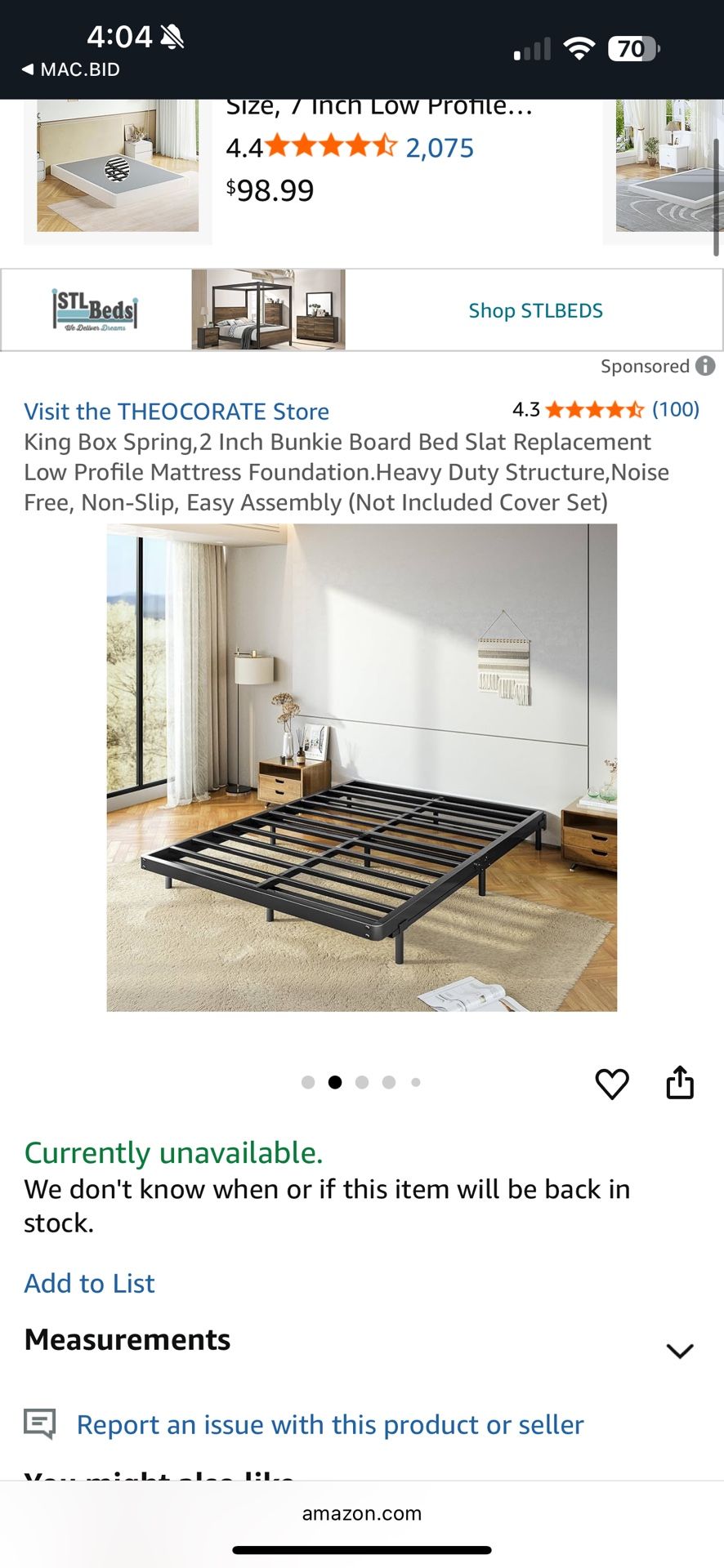Open the Shop STLBEDS sponsored banner
724x1568 pixels.
(x=535, y=310)
